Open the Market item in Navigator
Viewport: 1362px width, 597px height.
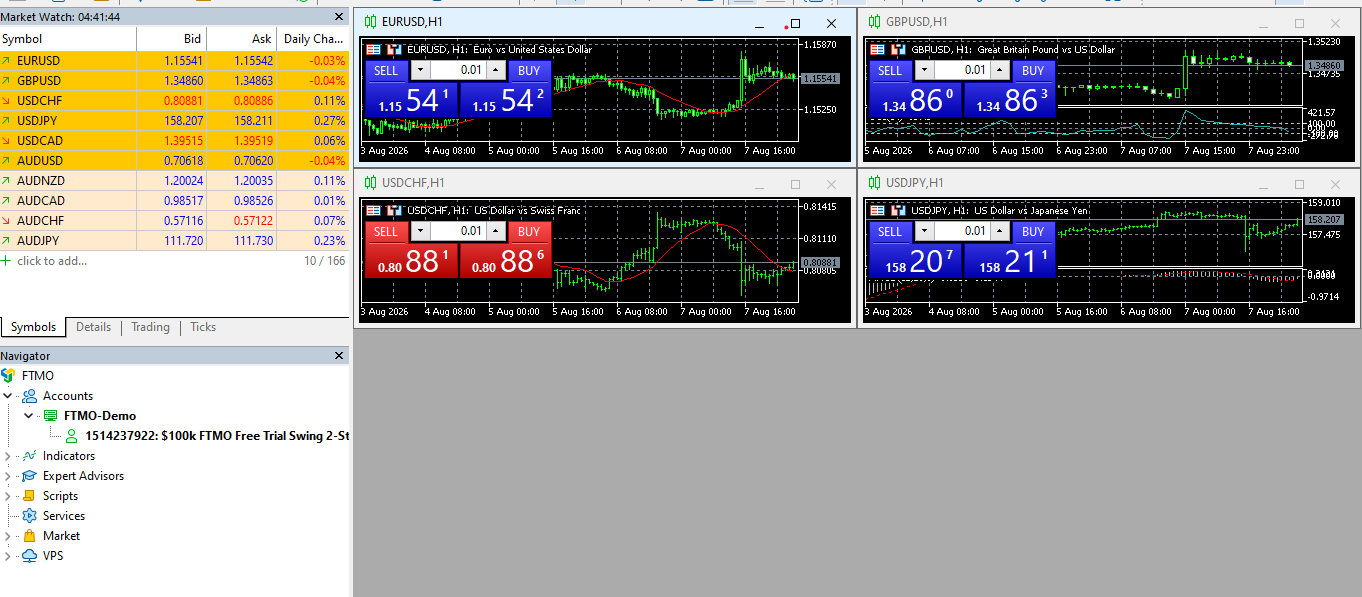61,536
